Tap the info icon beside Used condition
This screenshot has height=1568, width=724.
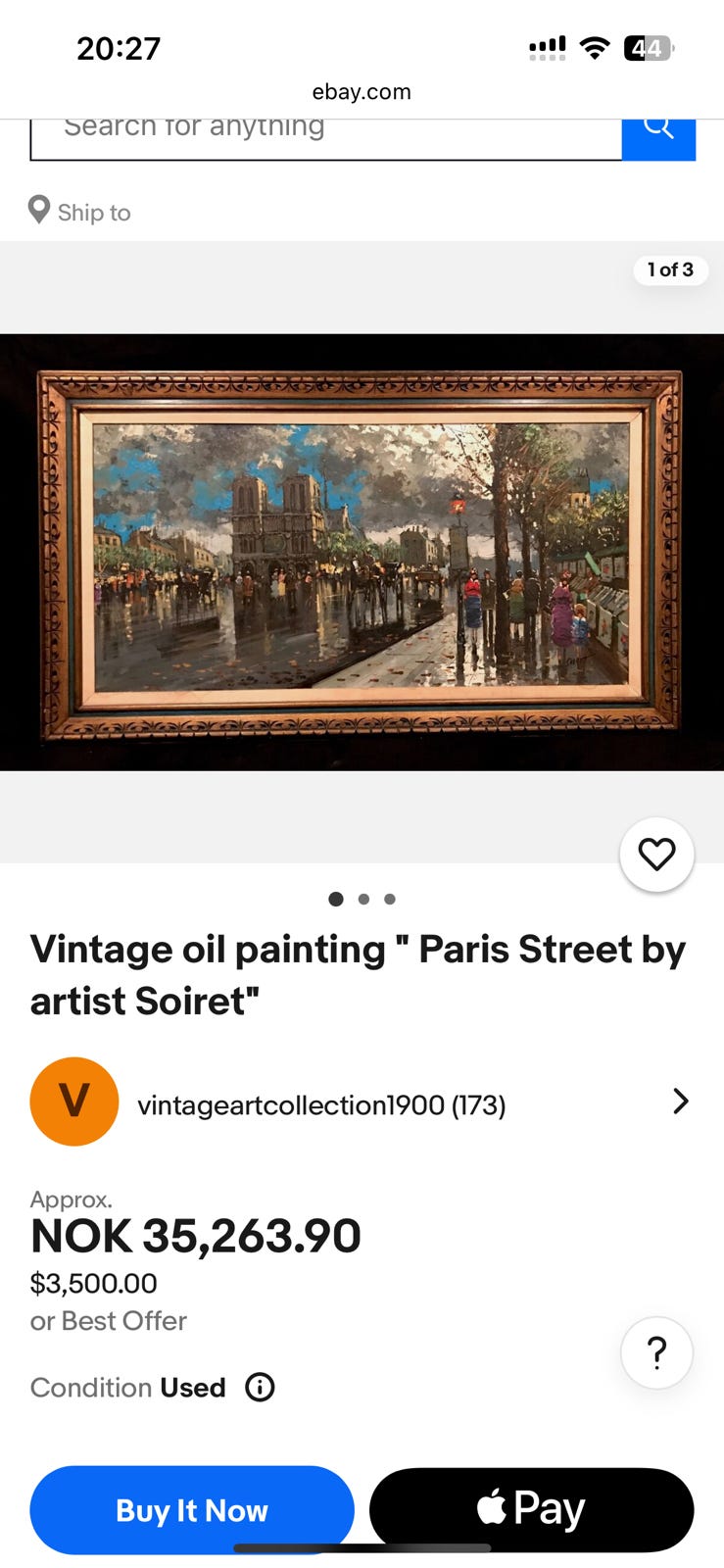point(259,1387)
